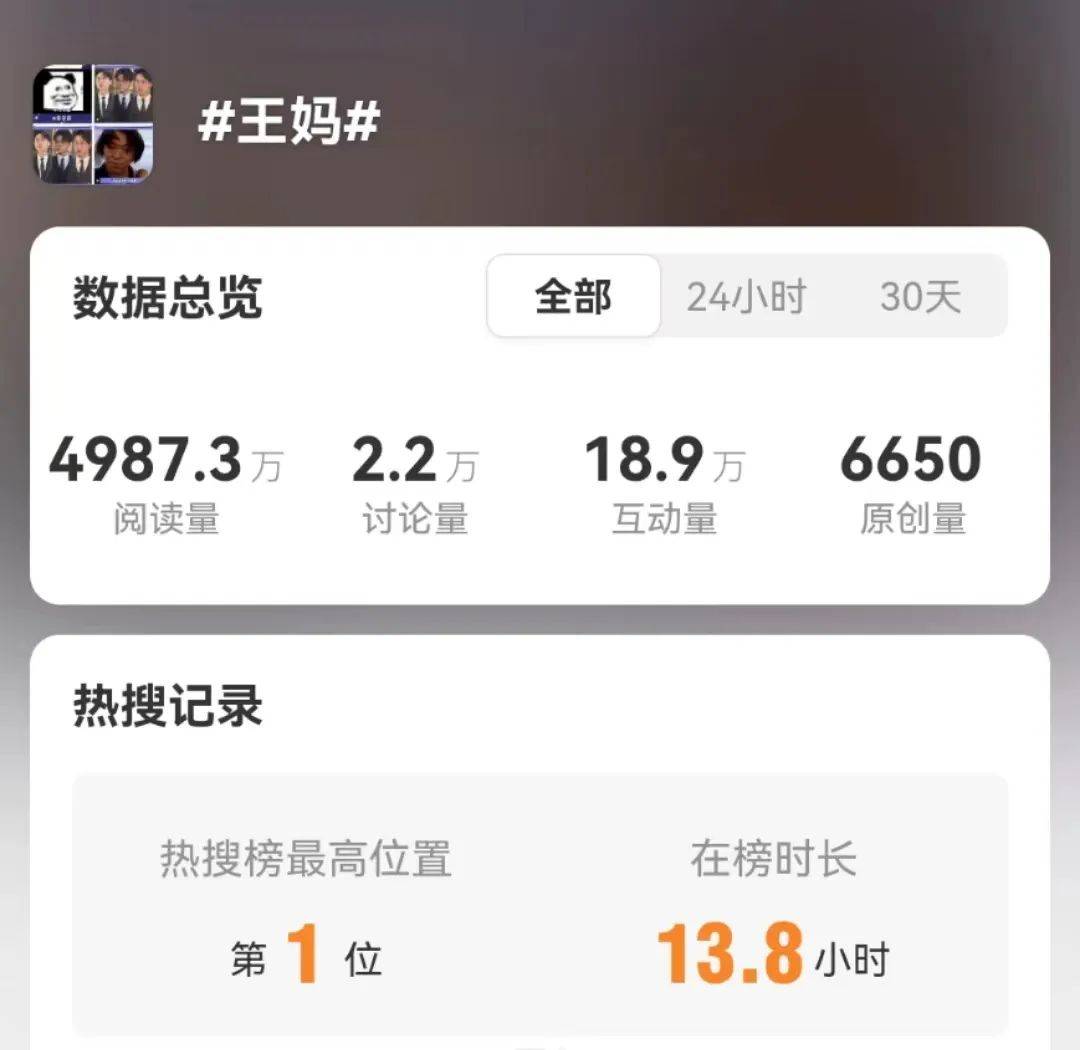1080x1050 pixels.
Task: Select the 全部 data overview tab
Action: click(573, 297)
